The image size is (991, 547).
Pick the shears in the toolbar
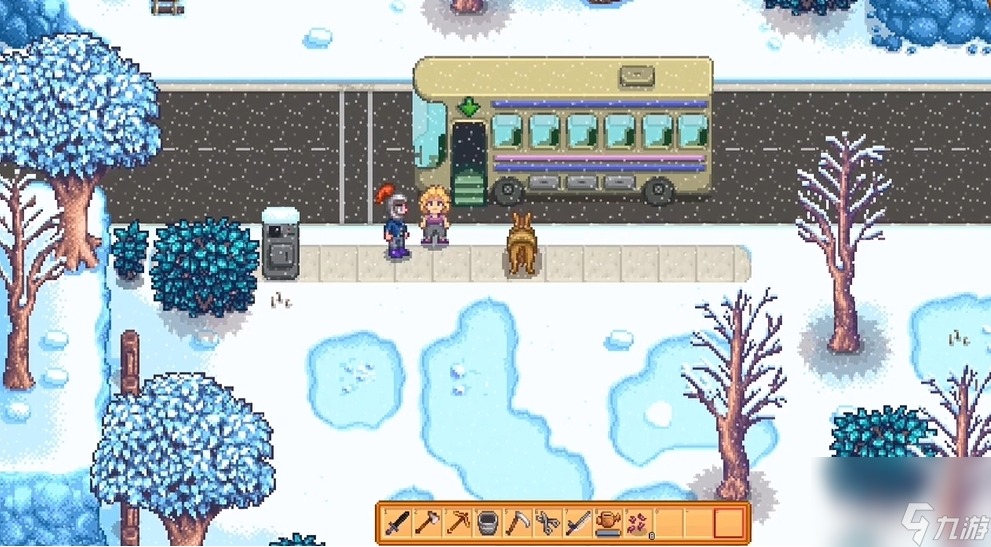[547, 522]
